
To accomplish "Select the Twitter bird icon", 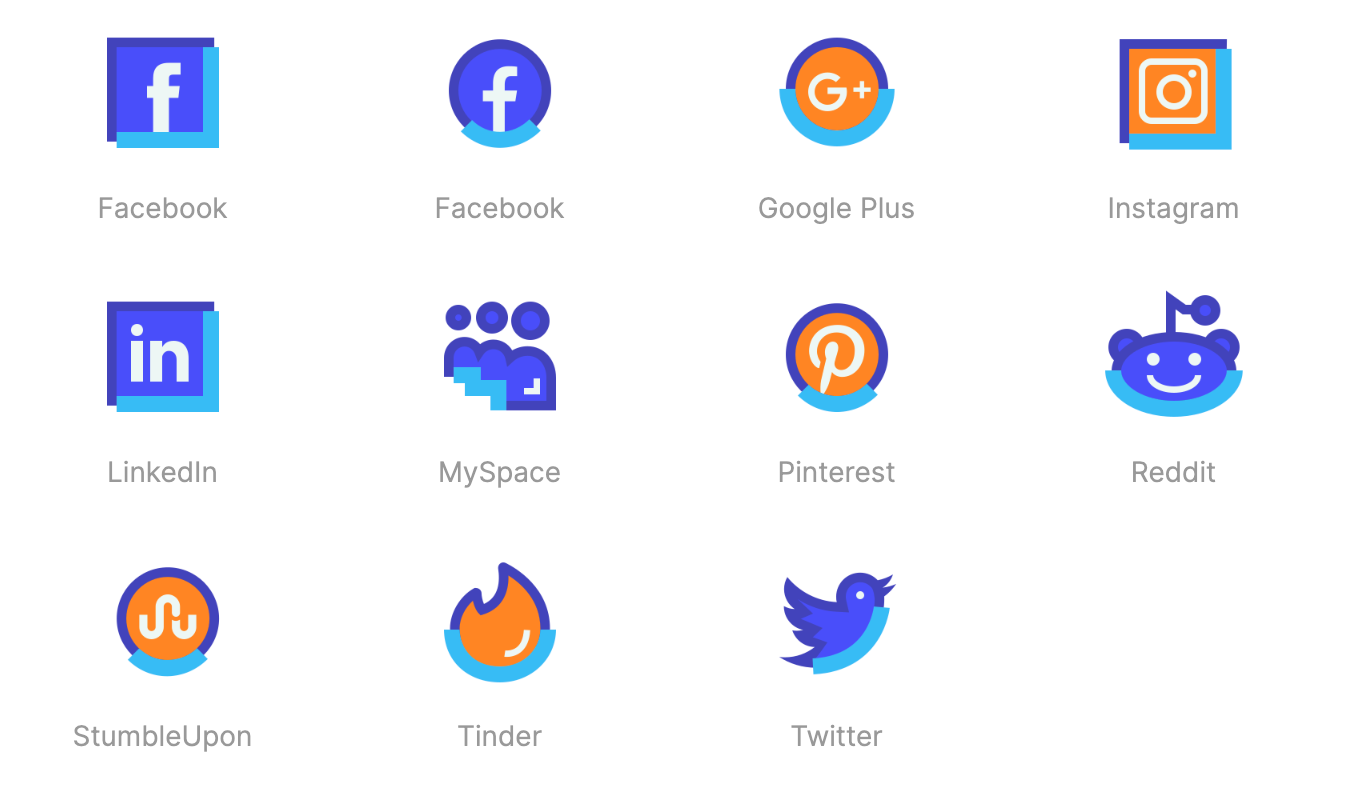I will (836, 622).
